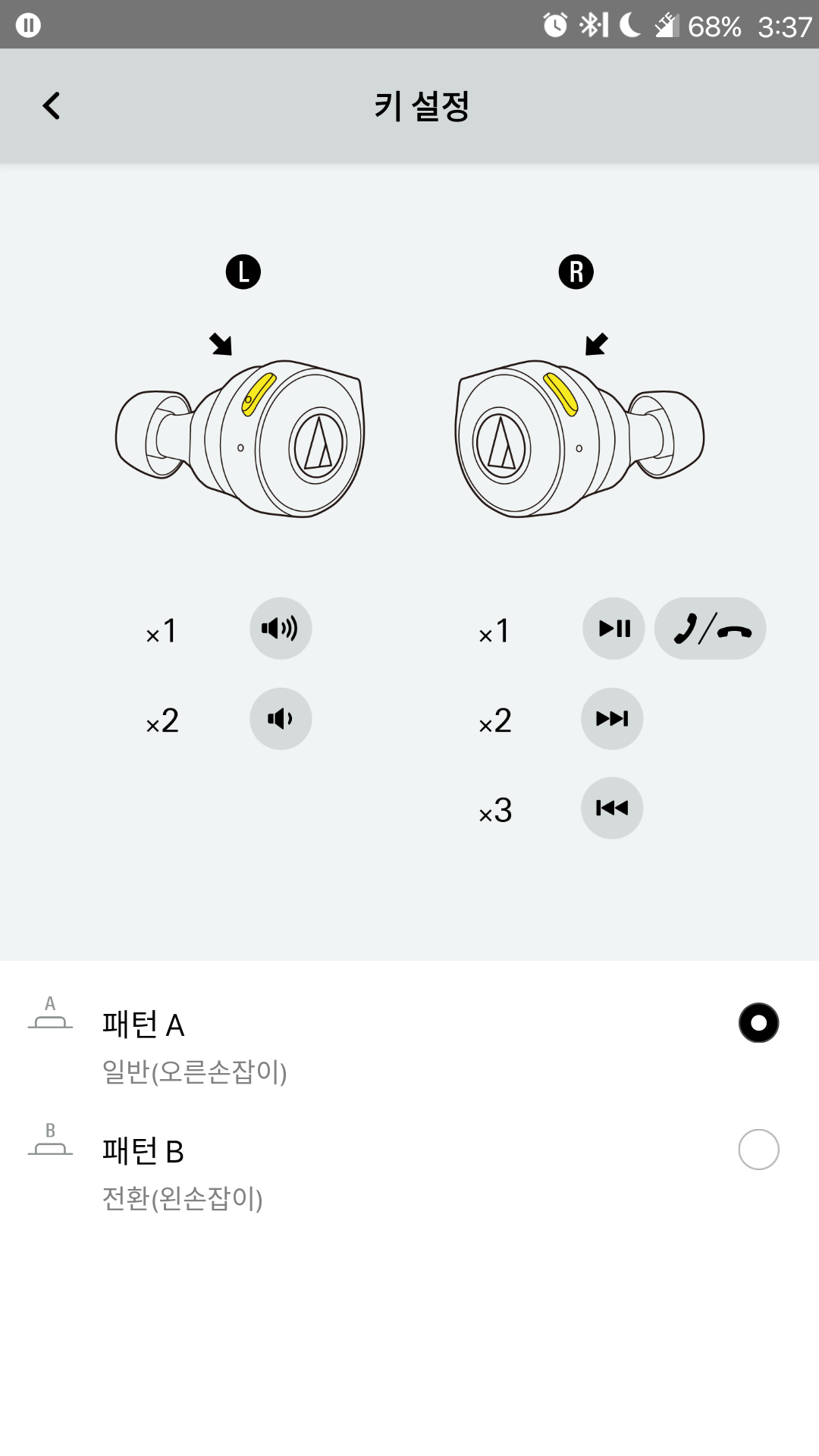Image resolution: width=819 pixels, height=1456 pixels.
Task: Tap the volume down icon under ×2
Action: point(280,718)
